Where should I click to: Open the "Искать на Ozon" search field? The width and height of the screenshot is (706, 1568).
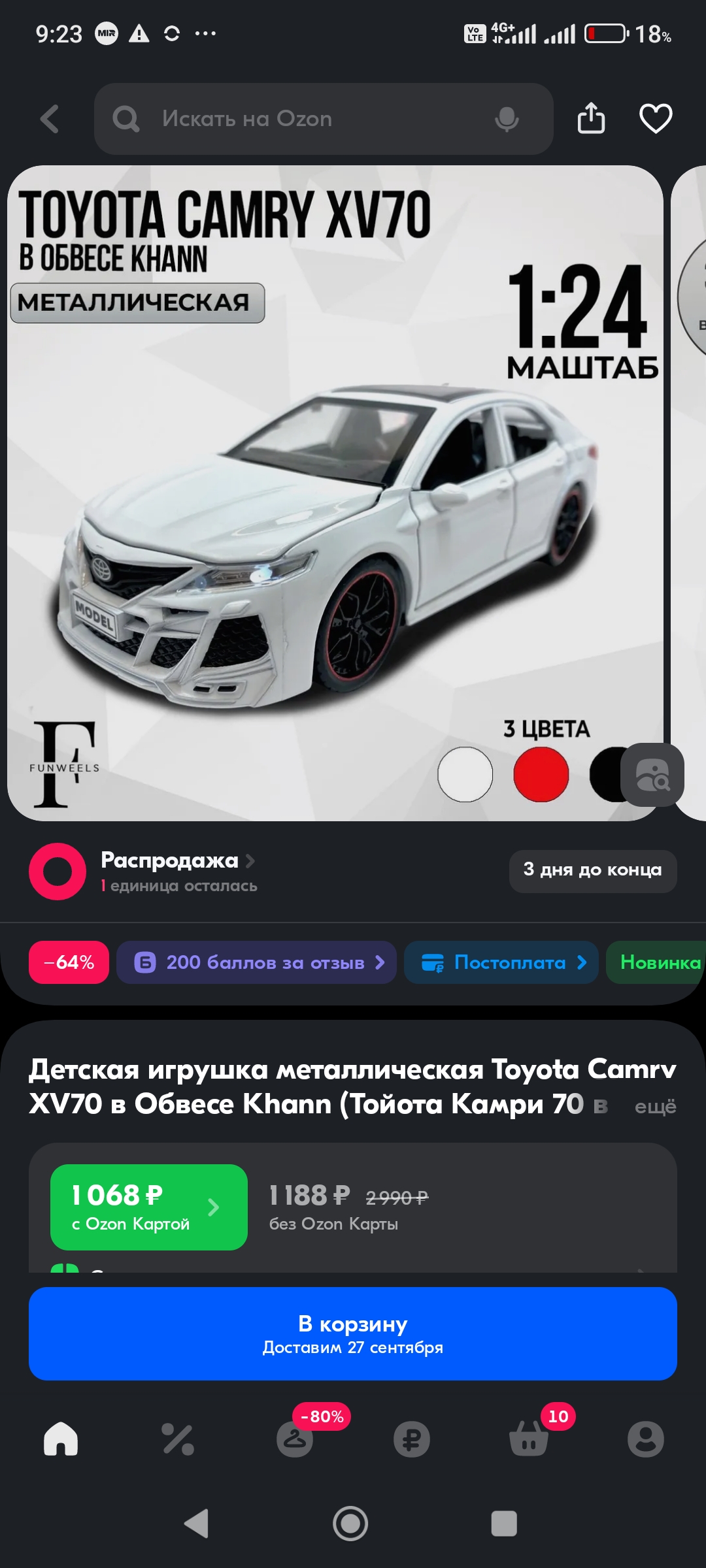point(324,119)
